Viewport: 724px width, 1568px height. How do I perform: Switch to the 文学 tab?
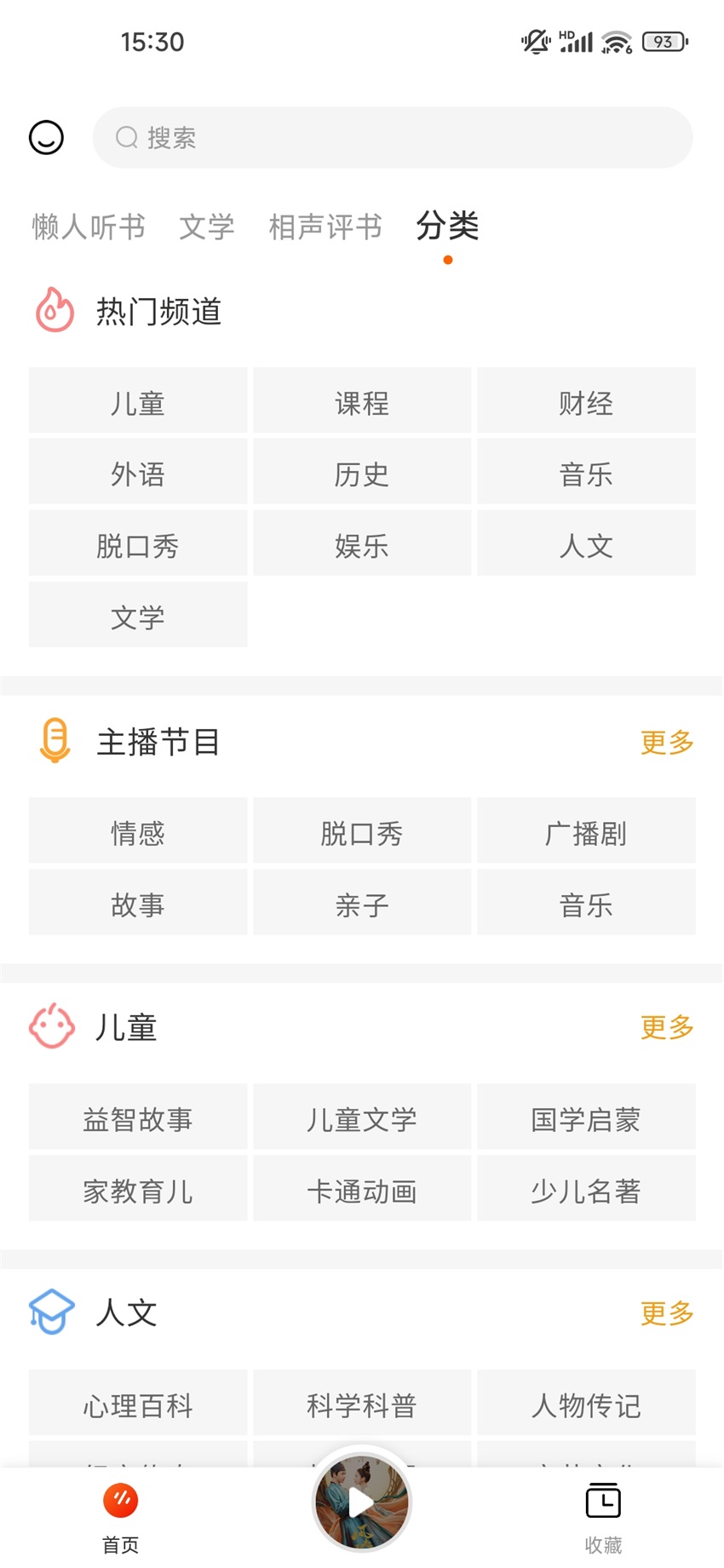point(205,227)
